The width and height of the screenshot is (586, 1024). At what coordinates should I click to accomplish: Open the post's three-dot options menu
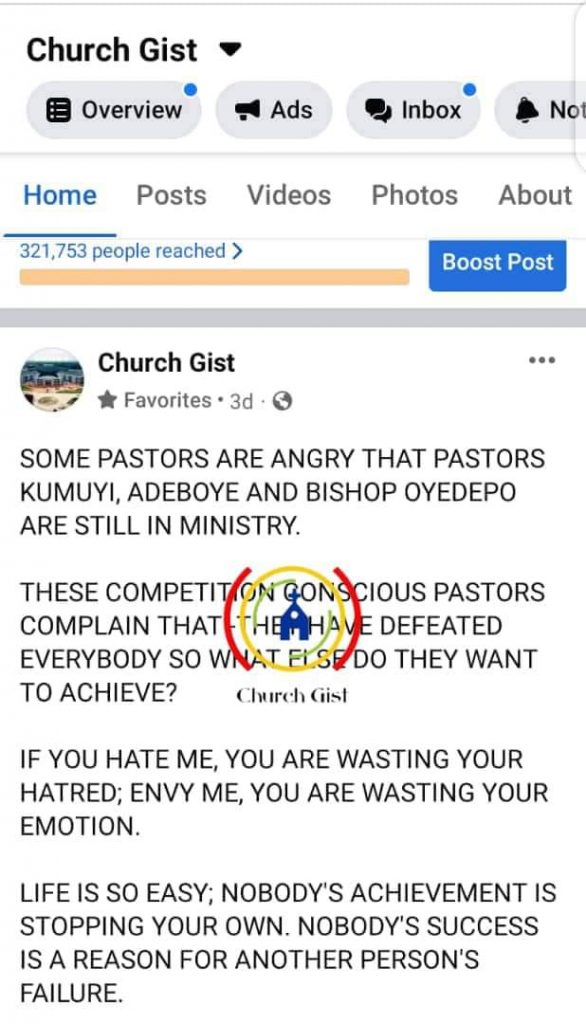pos(542,360)
